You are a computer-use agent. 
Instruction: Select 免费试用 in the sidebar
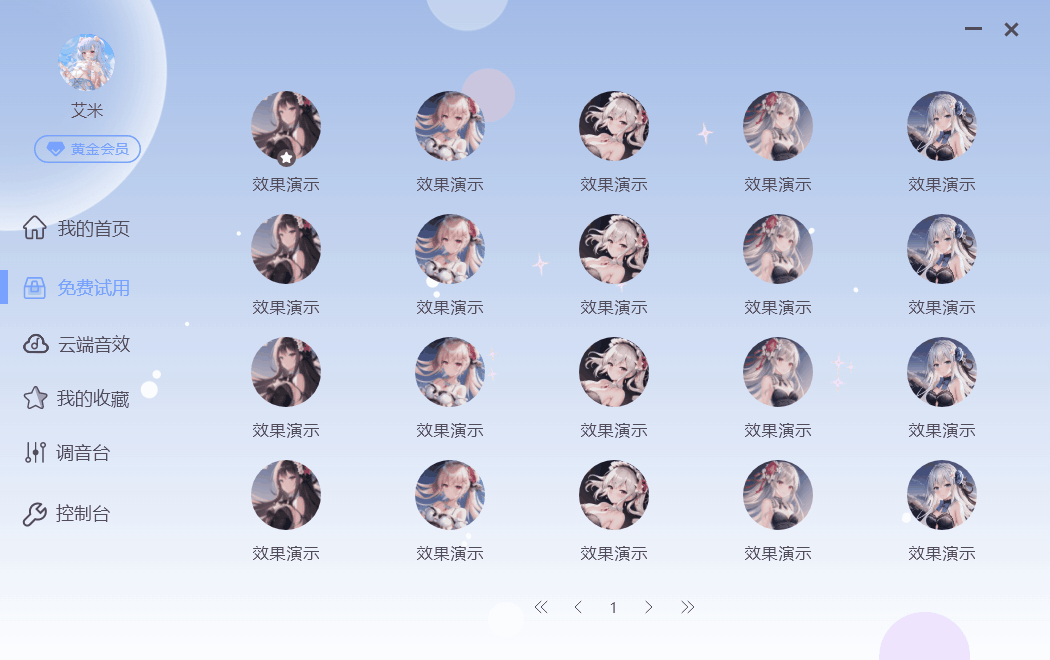(77, 288)
